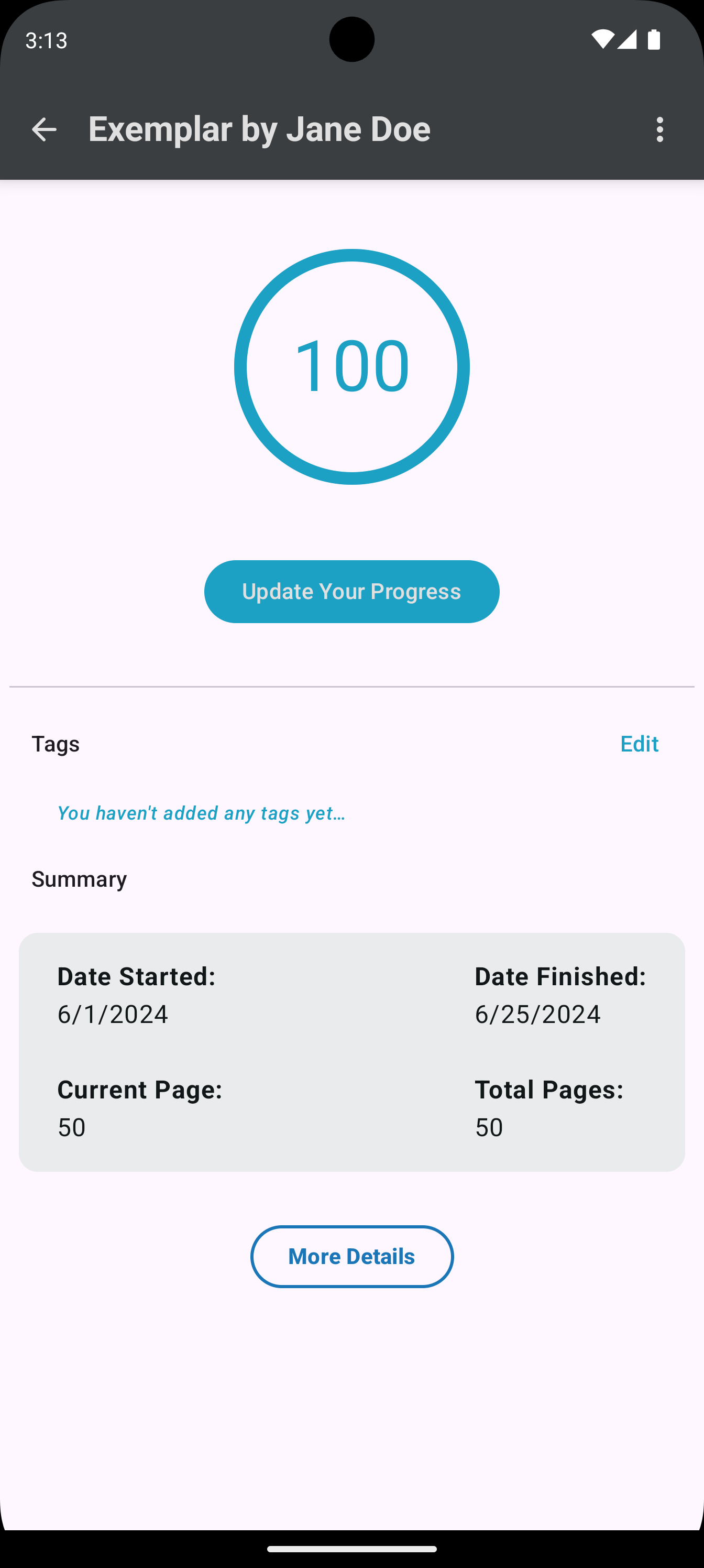Edit the book's tags
Viewport: 704px width, 1568px height.
click(639, 743)
